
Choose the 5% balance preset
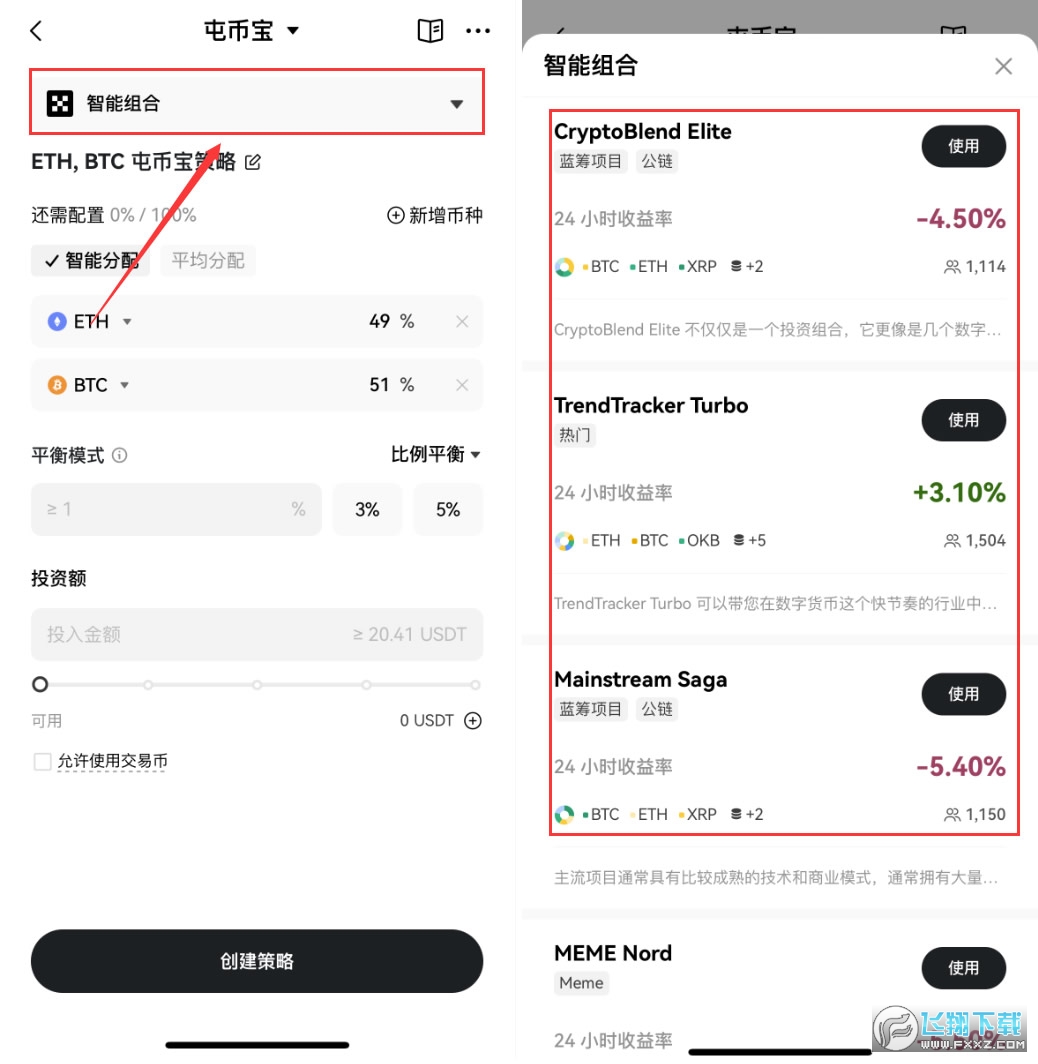(x=448, y=510)
